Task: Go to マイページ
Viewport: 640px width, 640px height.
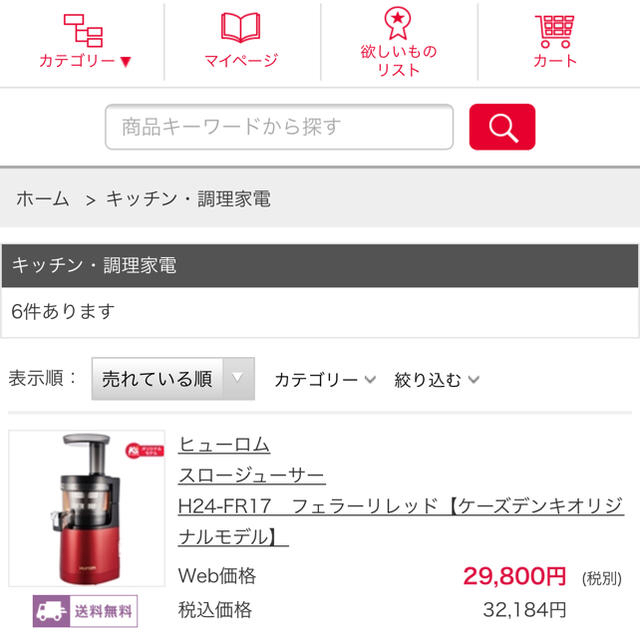Action: (x=240, y=42)
